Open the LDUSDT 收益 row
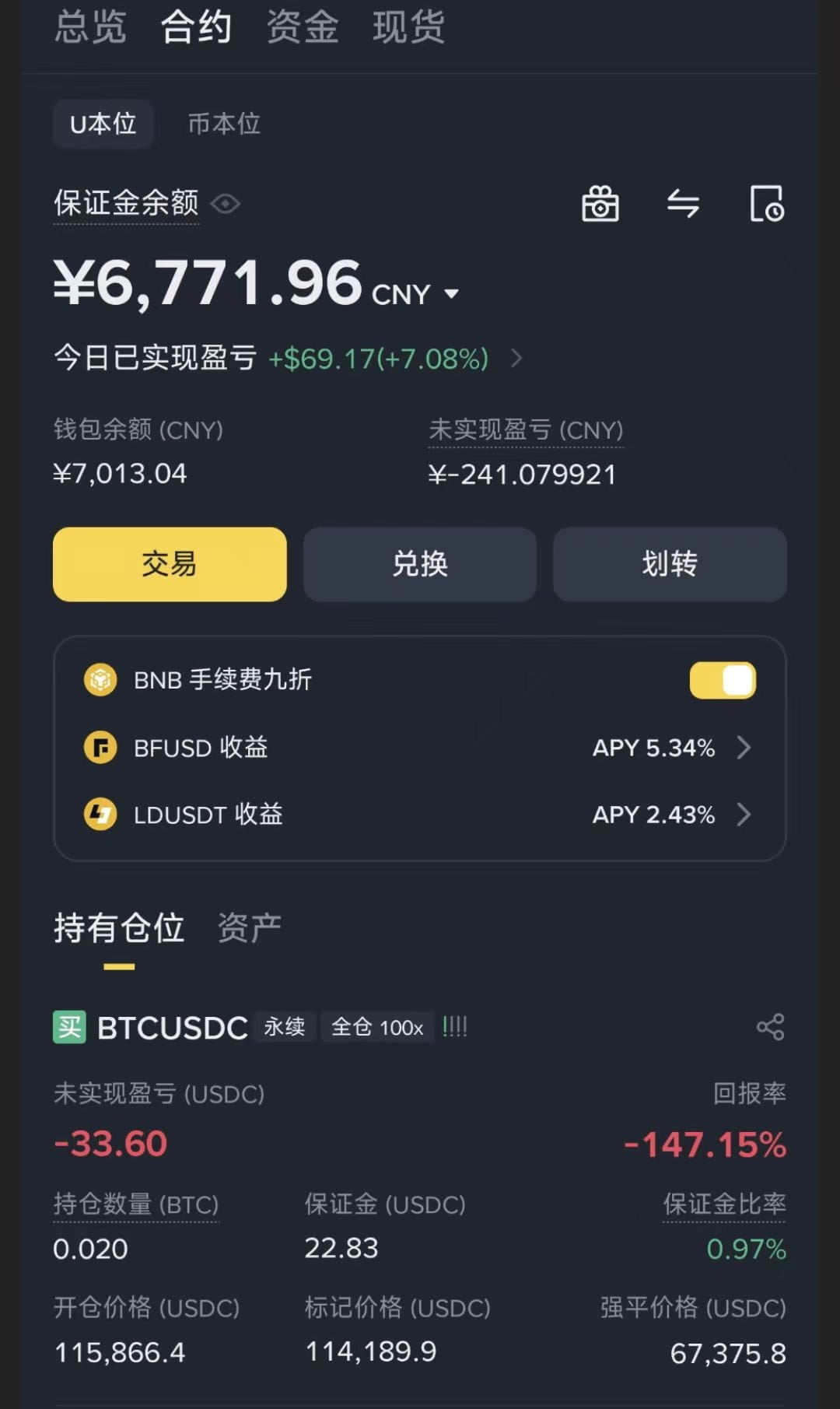 click(x=419, y=815)
